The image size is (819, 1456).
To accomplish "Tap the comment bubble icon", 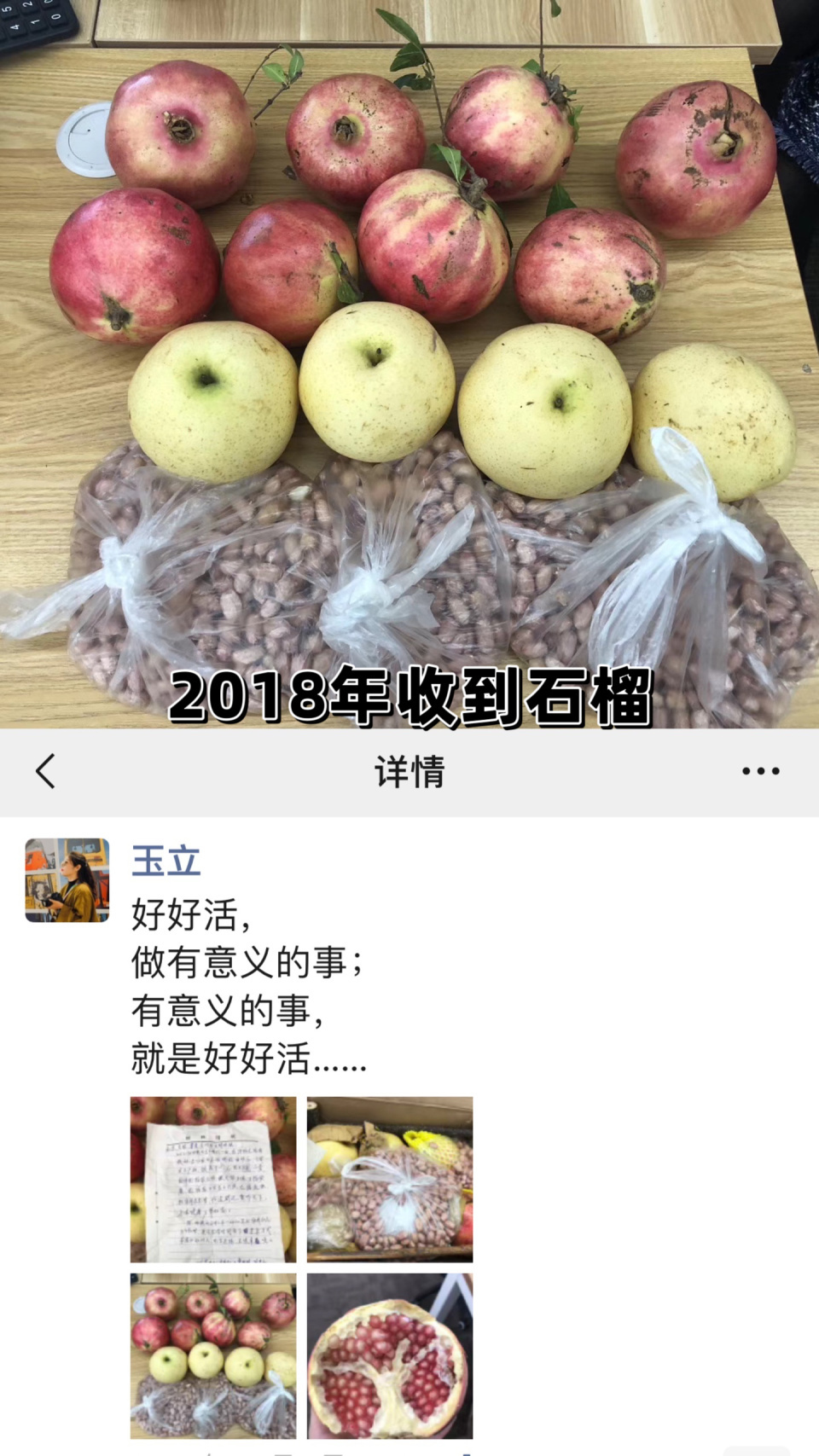I will pos(282,1453).
